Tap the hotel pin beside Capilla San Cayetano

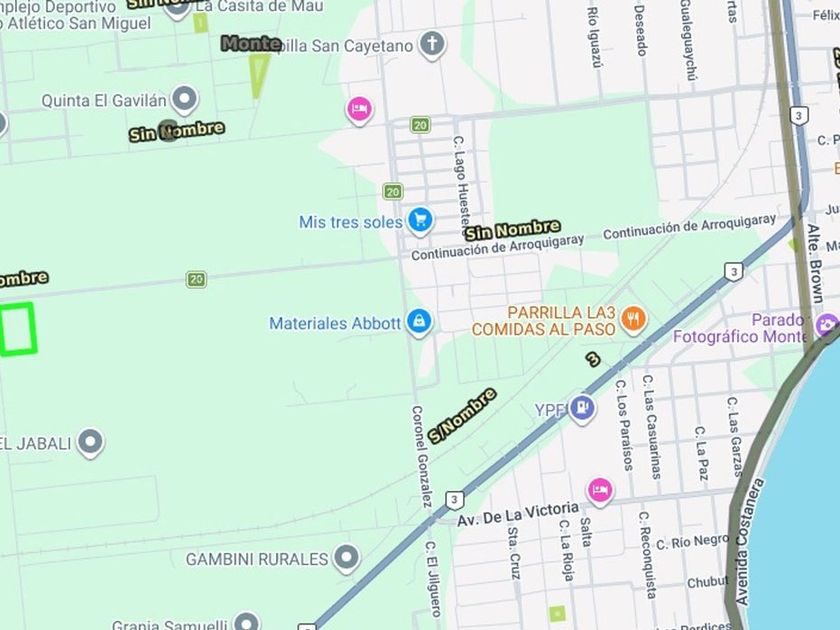[x=359, y=108]
